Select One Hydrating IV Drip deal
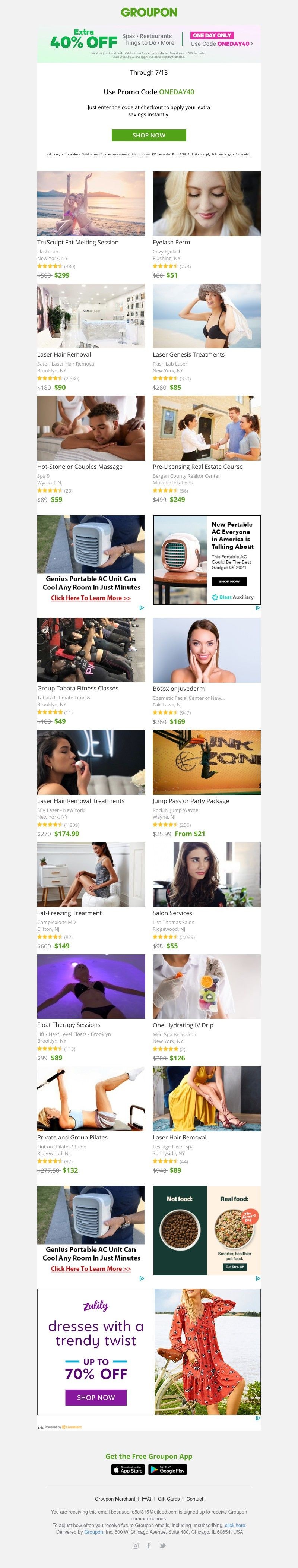Image resolution: width=298 pixels, height=1568 pixels. point(206,987)
